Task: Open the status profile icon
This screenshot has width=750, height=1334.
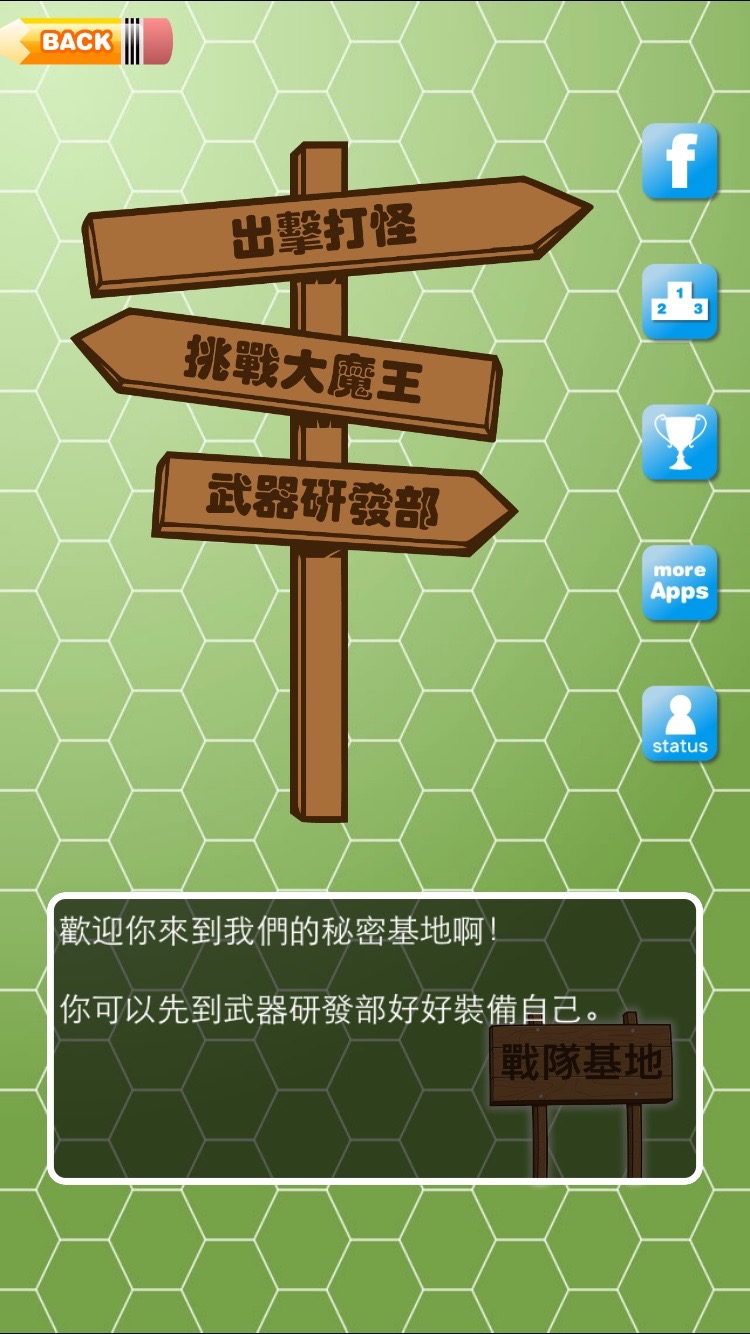Action: click(x=680, y=724)
